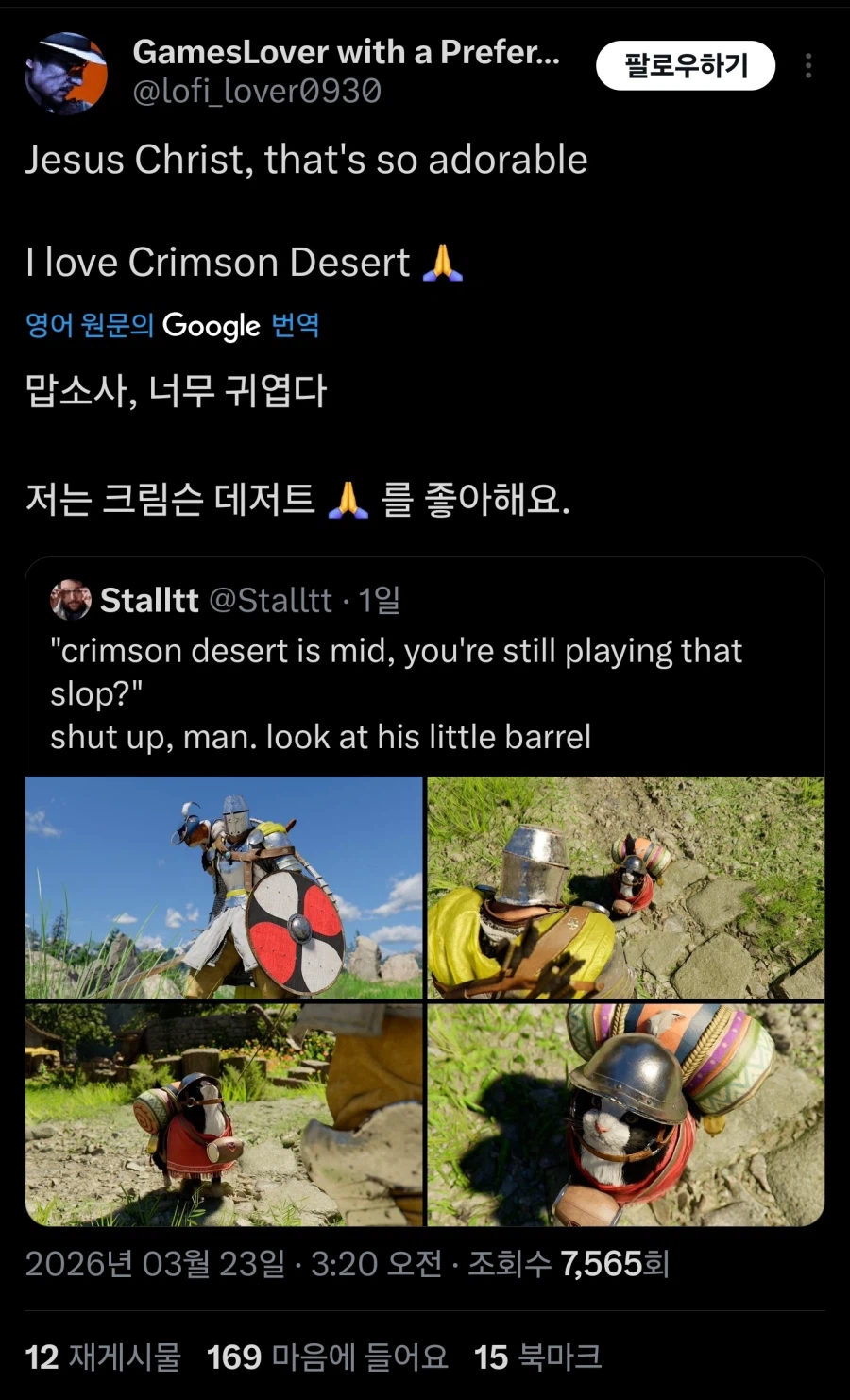View the knight with round shield photo

pyautogui.click(x=225, y=885)
